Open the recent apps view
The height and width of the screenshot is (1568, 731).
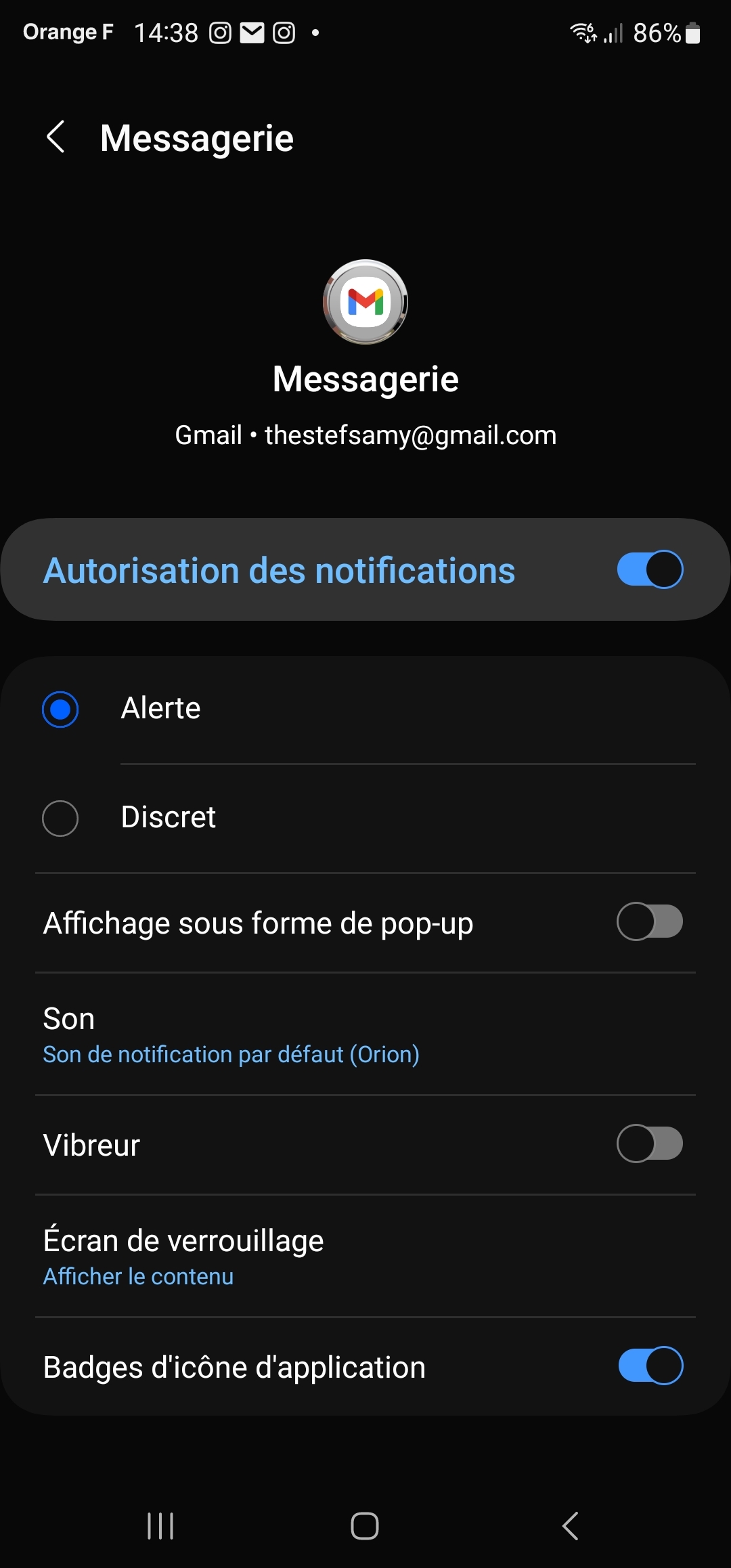pos(160,1526)
